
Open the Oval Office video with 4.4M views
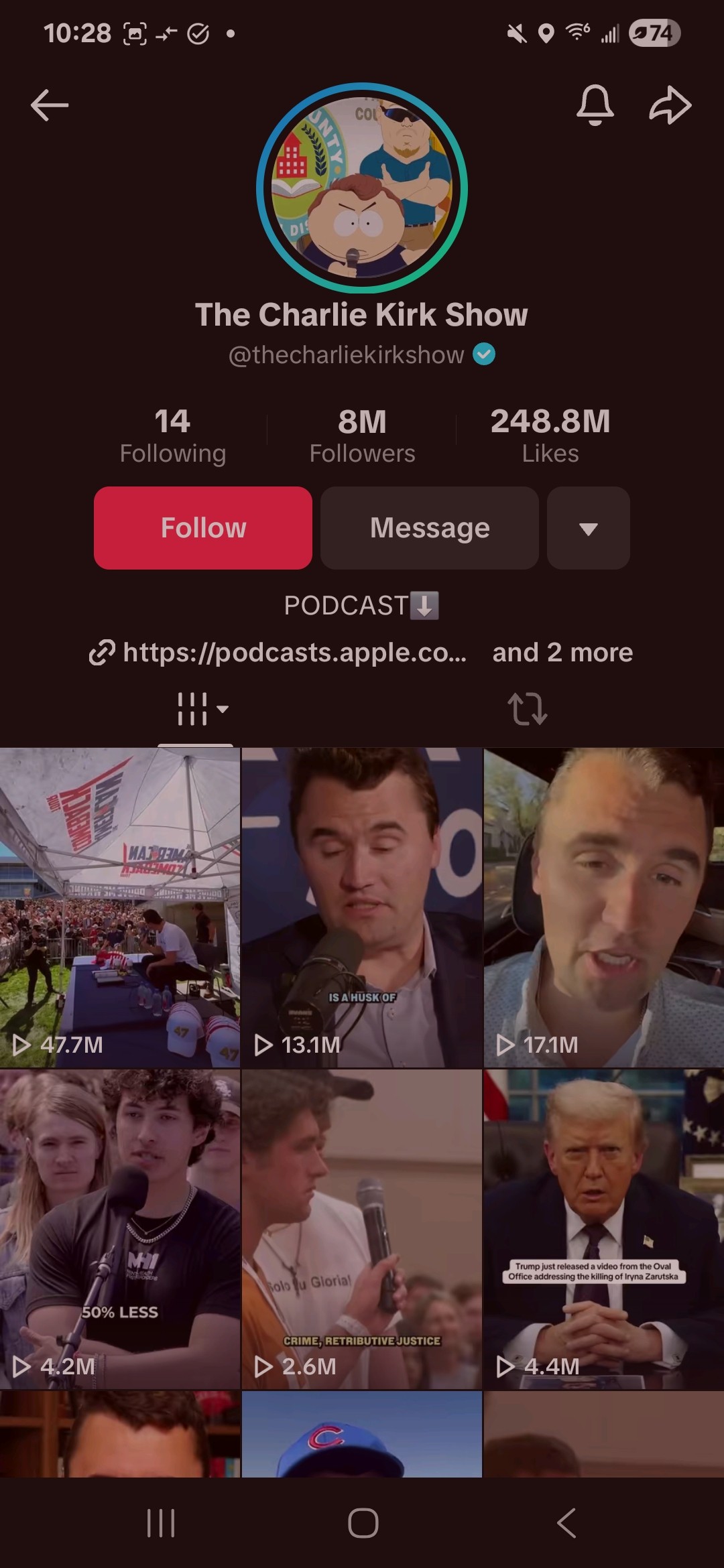(x=603, y=1228)
